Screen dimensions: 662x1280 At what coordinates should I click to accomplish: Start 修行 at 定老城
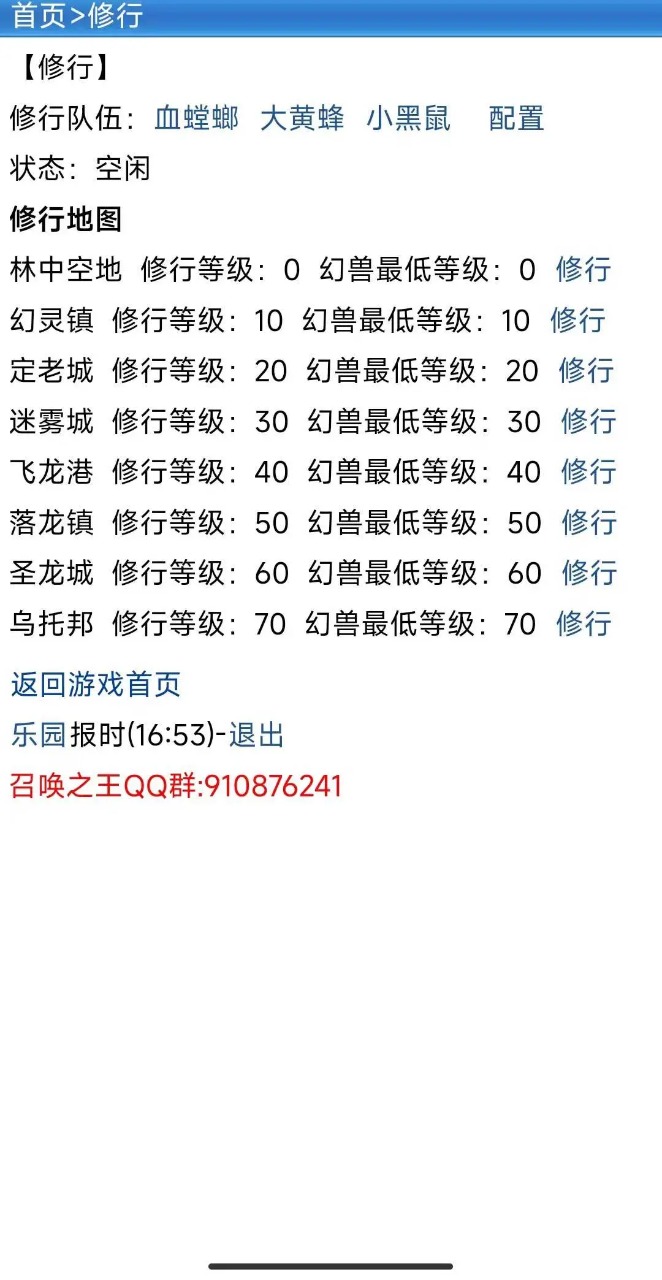tap(586, 371)
